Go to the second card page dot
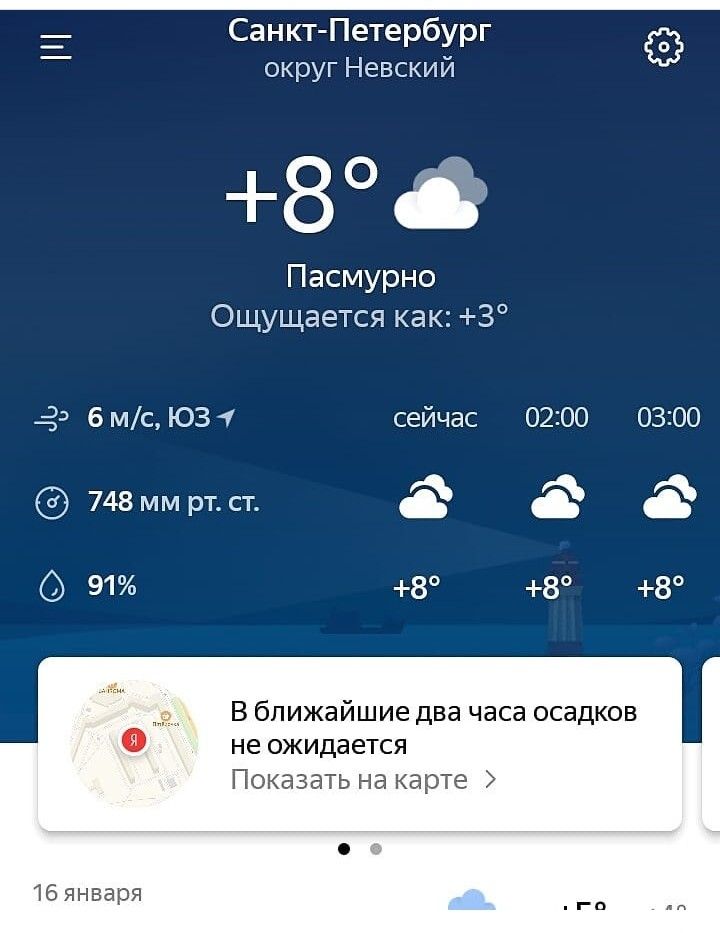 [376, 849]
